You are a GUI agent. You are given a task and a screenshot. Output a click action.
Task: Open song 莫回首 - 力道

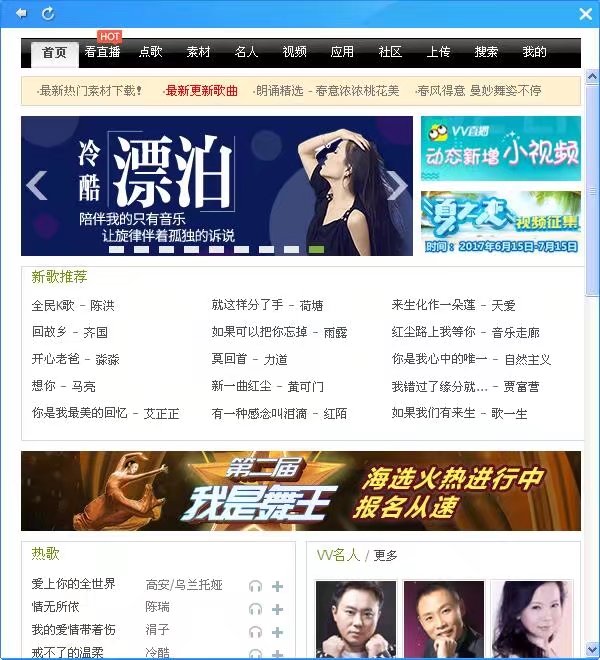point(249,359)
